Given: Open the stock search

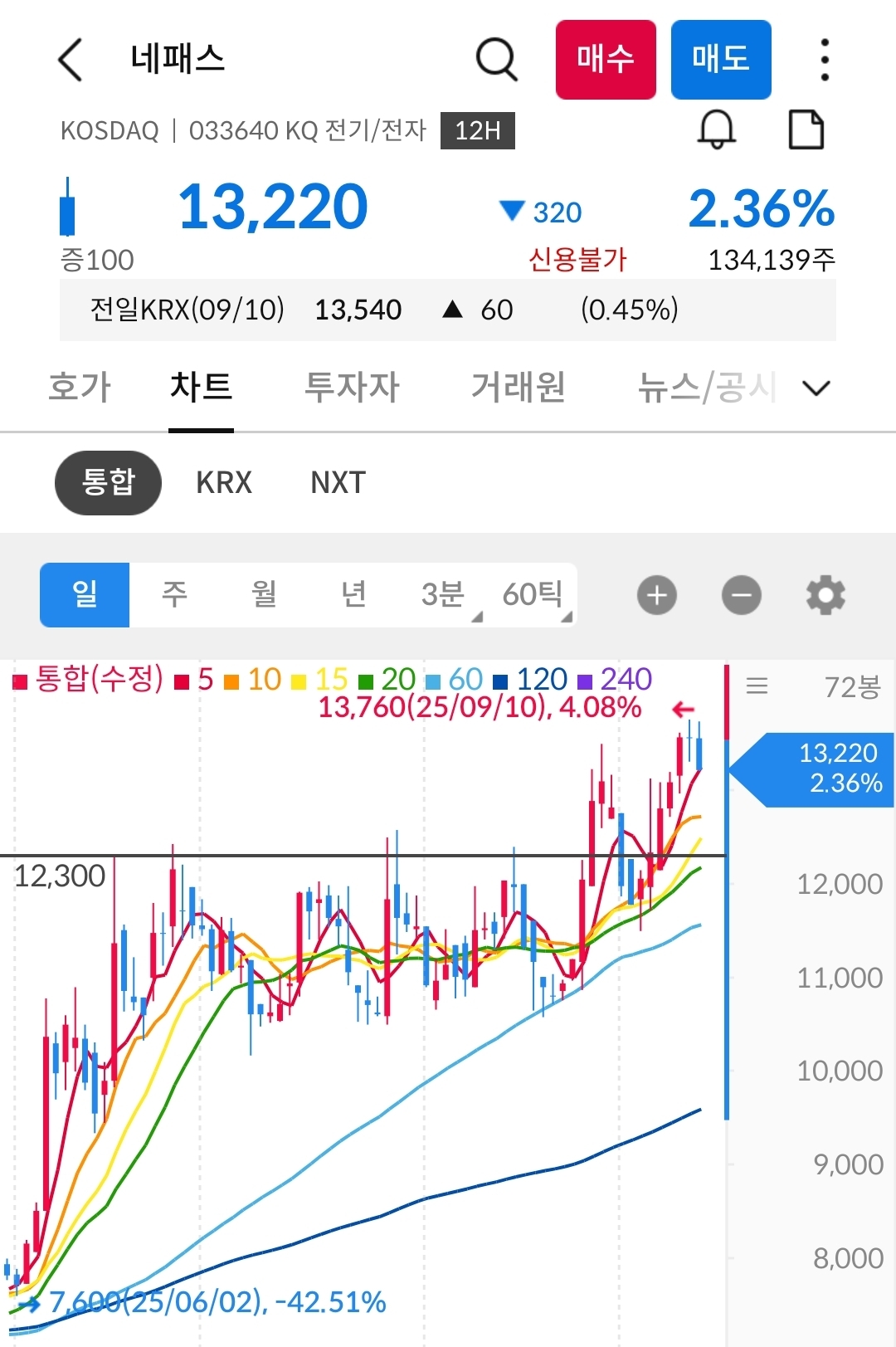Looking at the screenshot, I should pos(496,60).
